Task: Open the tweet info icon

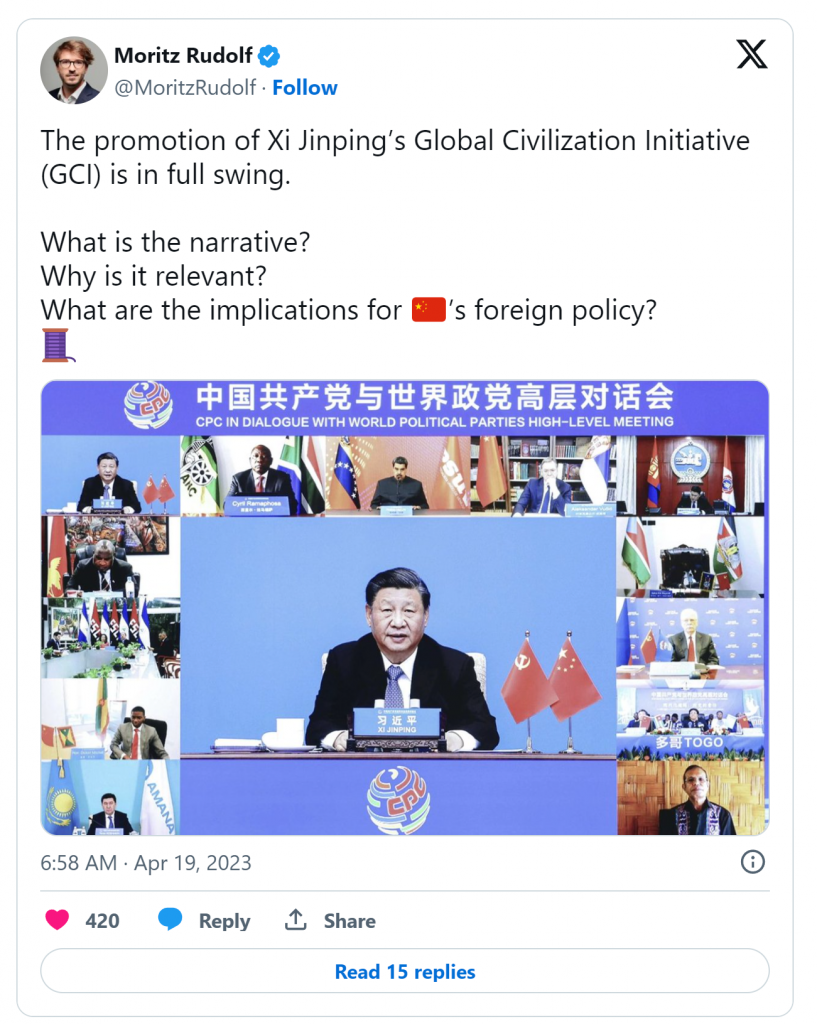Action: [752, 862]
